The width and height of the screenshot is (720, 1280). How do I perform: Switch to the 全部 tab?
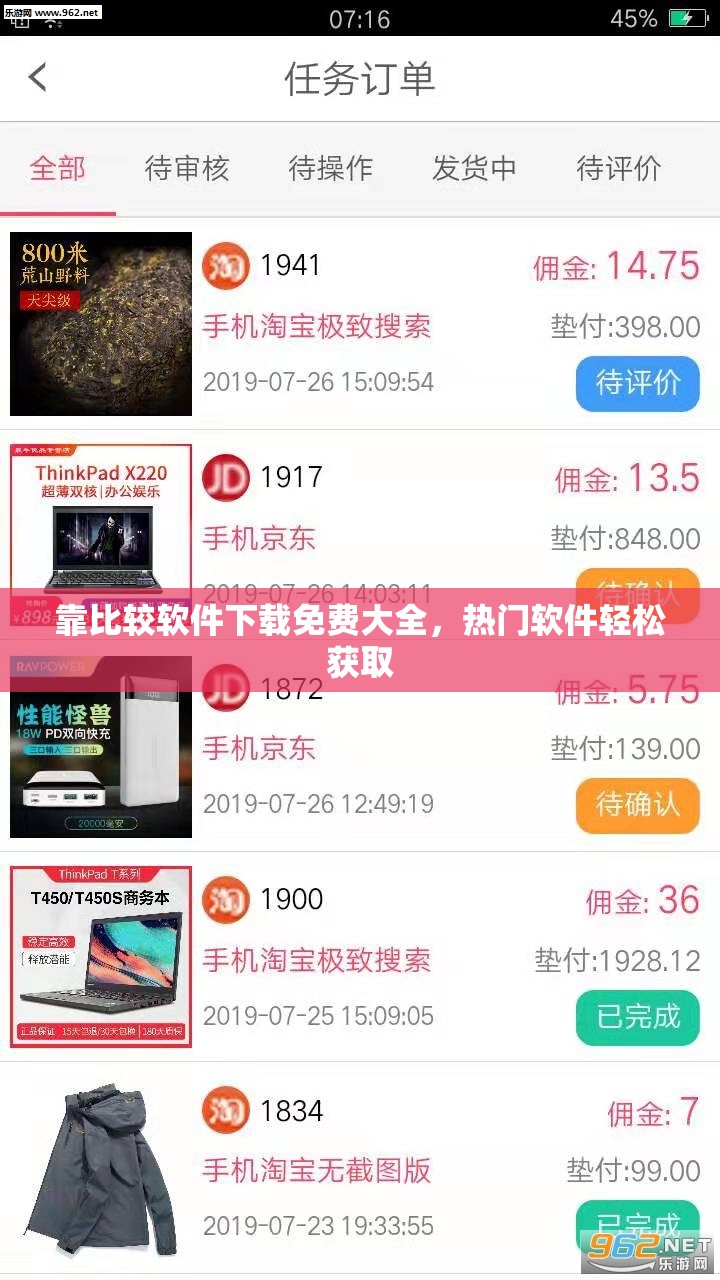(x=58, y=169)
